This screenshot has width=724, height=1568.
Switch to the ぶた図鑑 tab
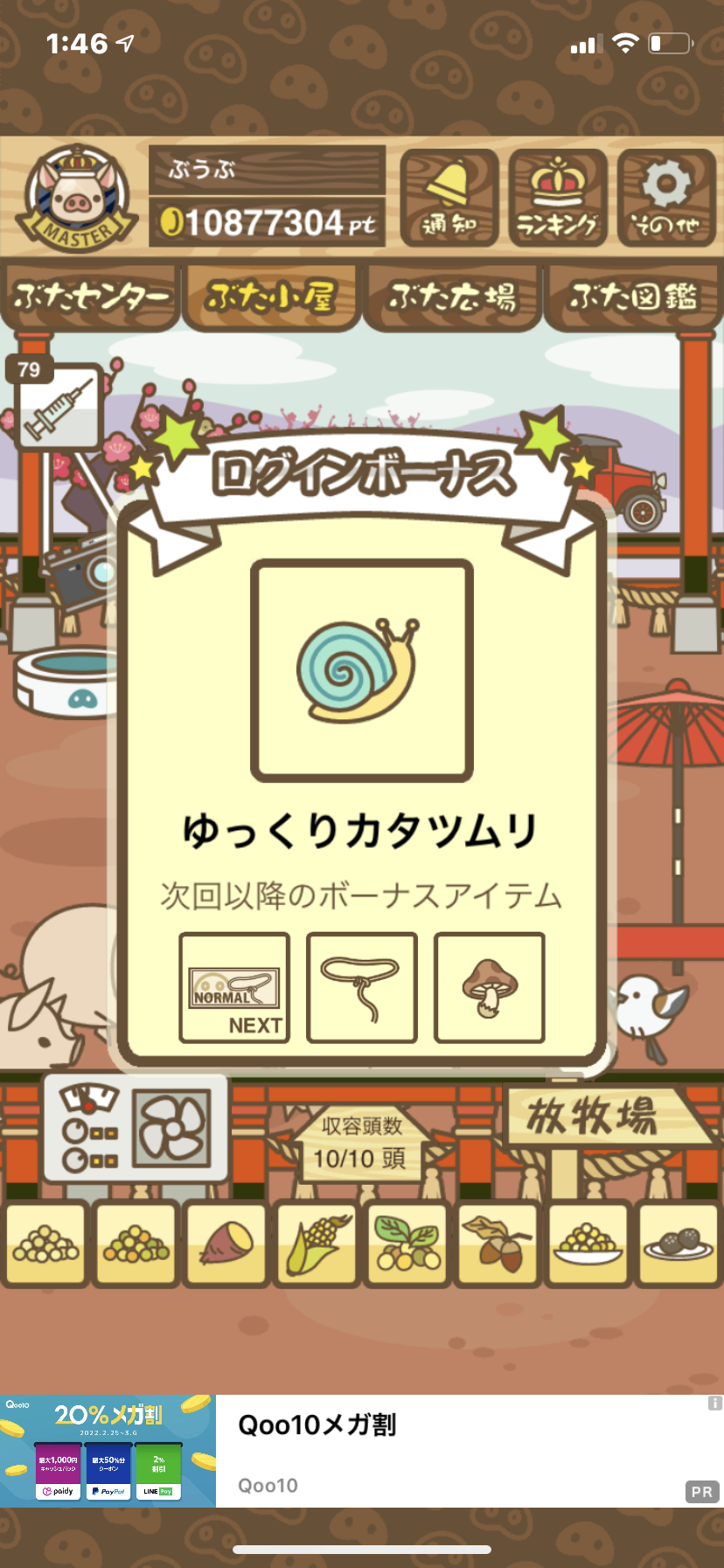click(x=633, y=298)
